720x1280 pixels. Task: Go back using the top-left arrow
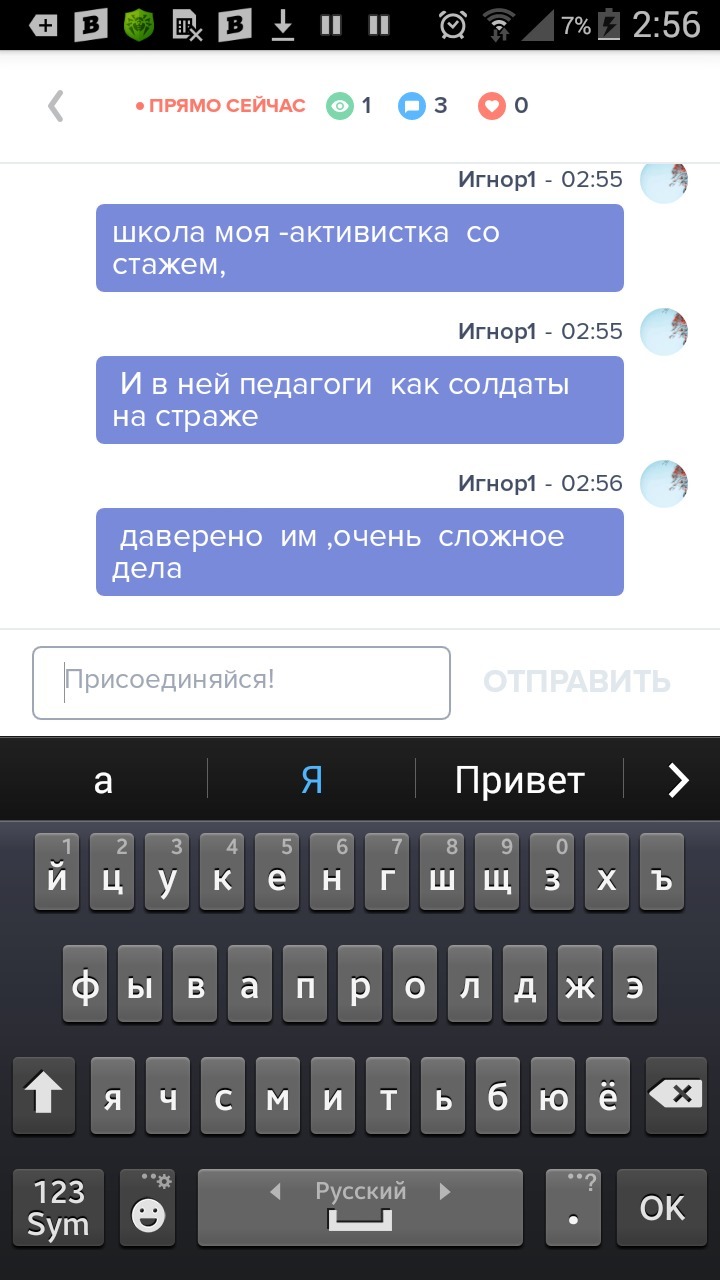56,106
